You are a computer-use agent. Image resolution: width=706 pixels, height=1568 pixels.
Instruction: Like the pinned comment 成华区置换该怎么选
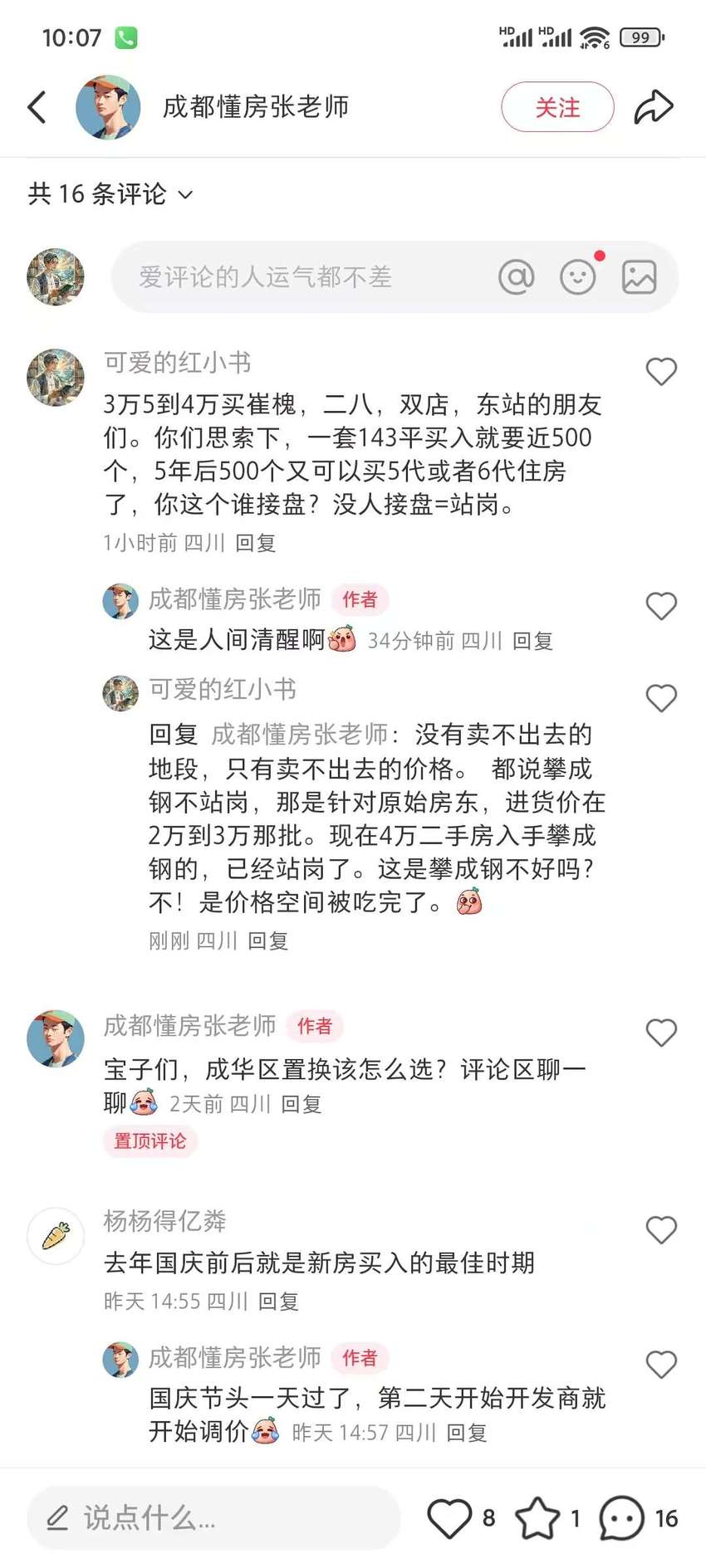(661, 1033)
